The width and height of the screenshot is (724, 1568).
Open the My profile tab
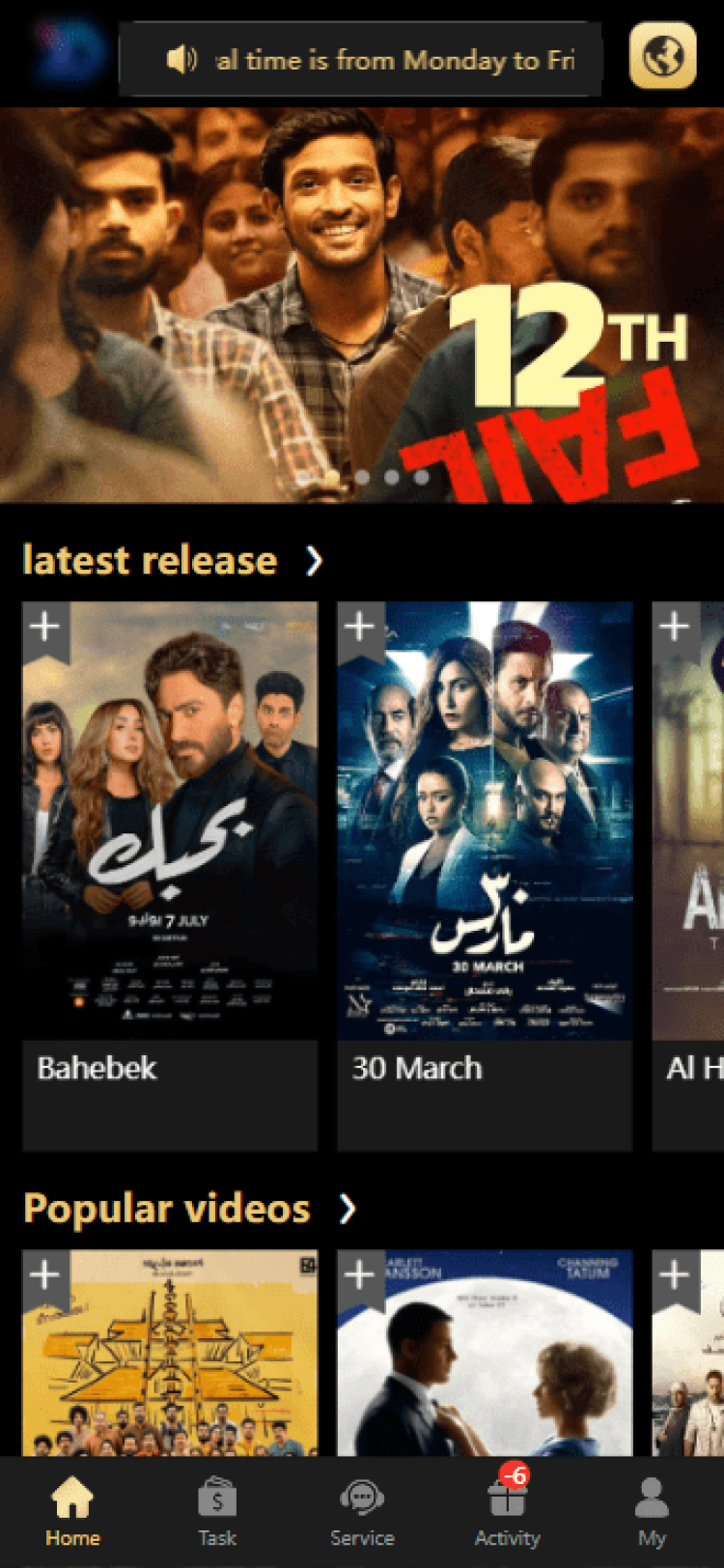tap(652, 1511)
